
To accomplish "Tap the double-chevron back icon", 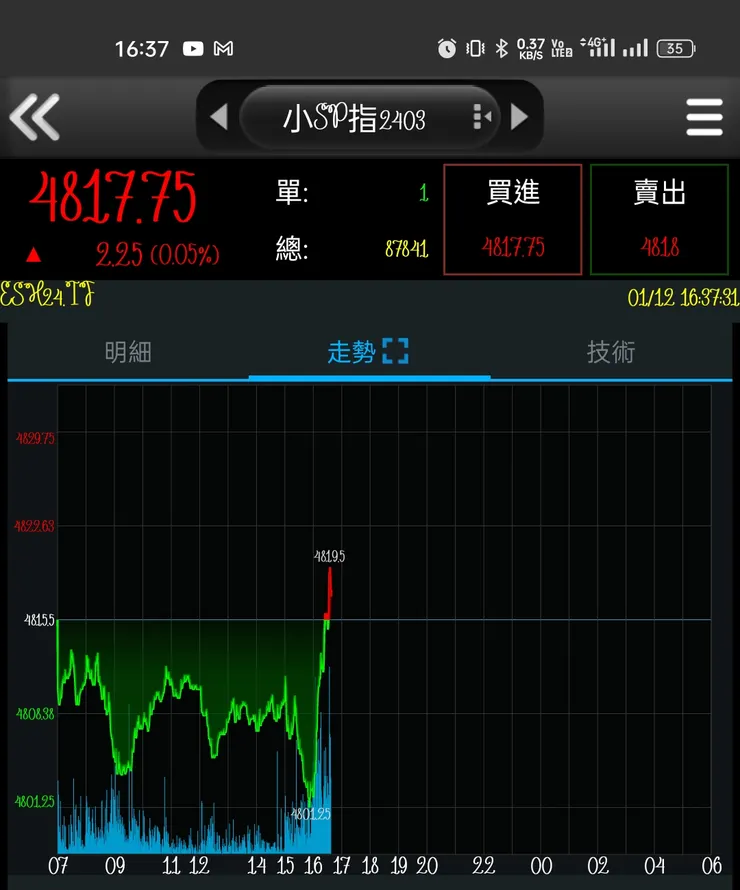I will click(x=35, y=117).
